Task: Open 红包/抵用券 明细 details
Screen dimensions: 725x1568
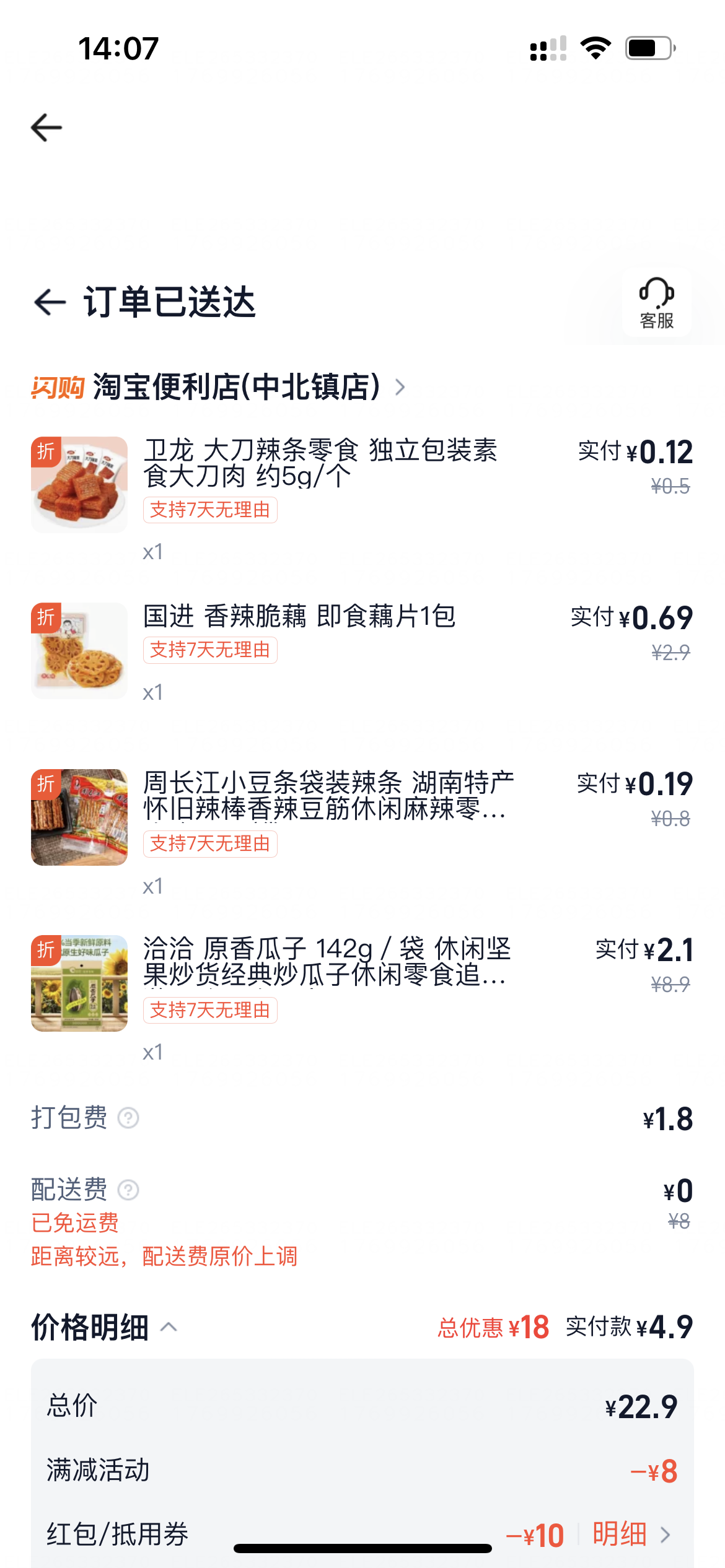Action: click(631, 1535)
